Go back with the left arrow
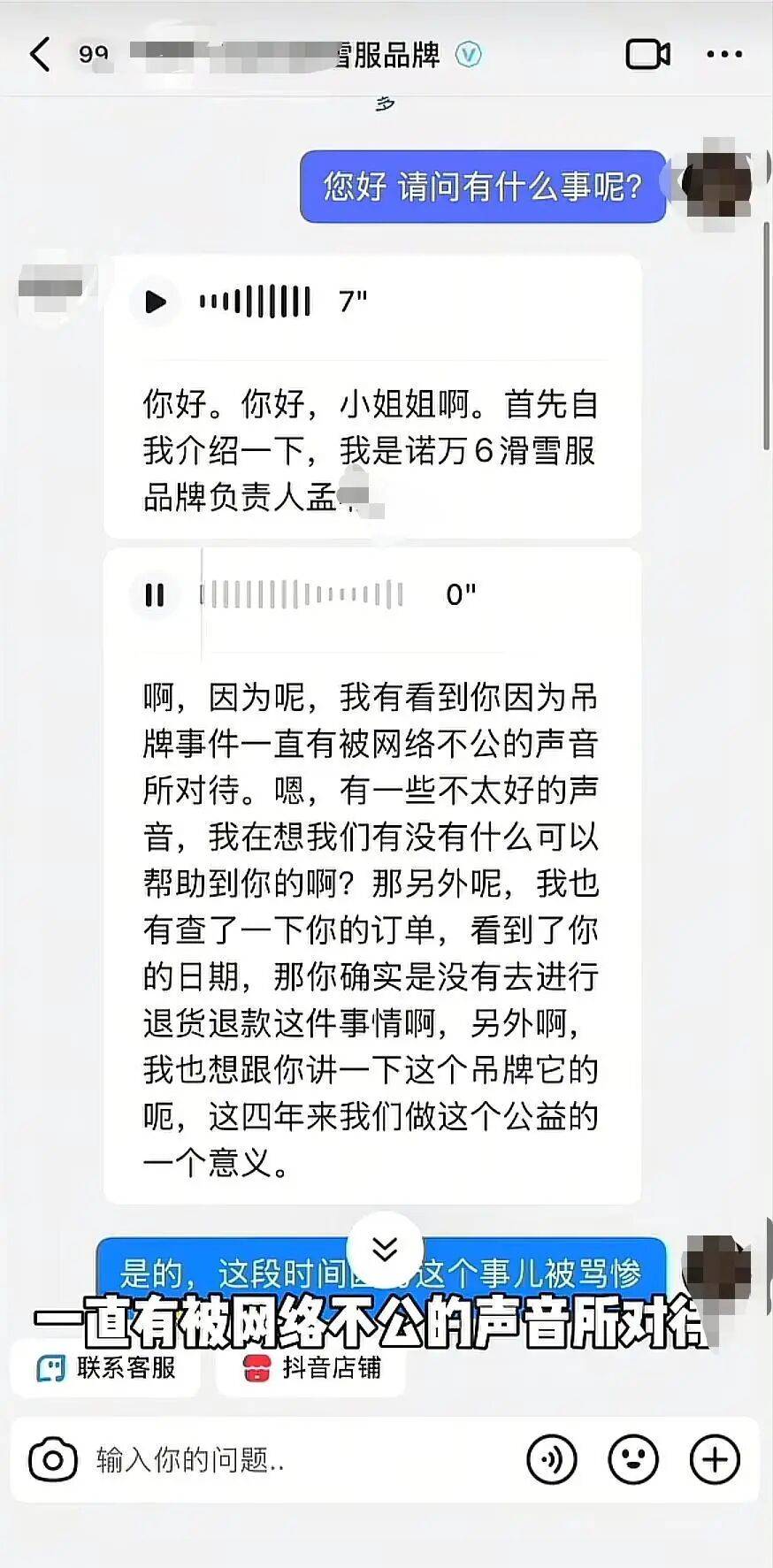 tap(37, 54)
